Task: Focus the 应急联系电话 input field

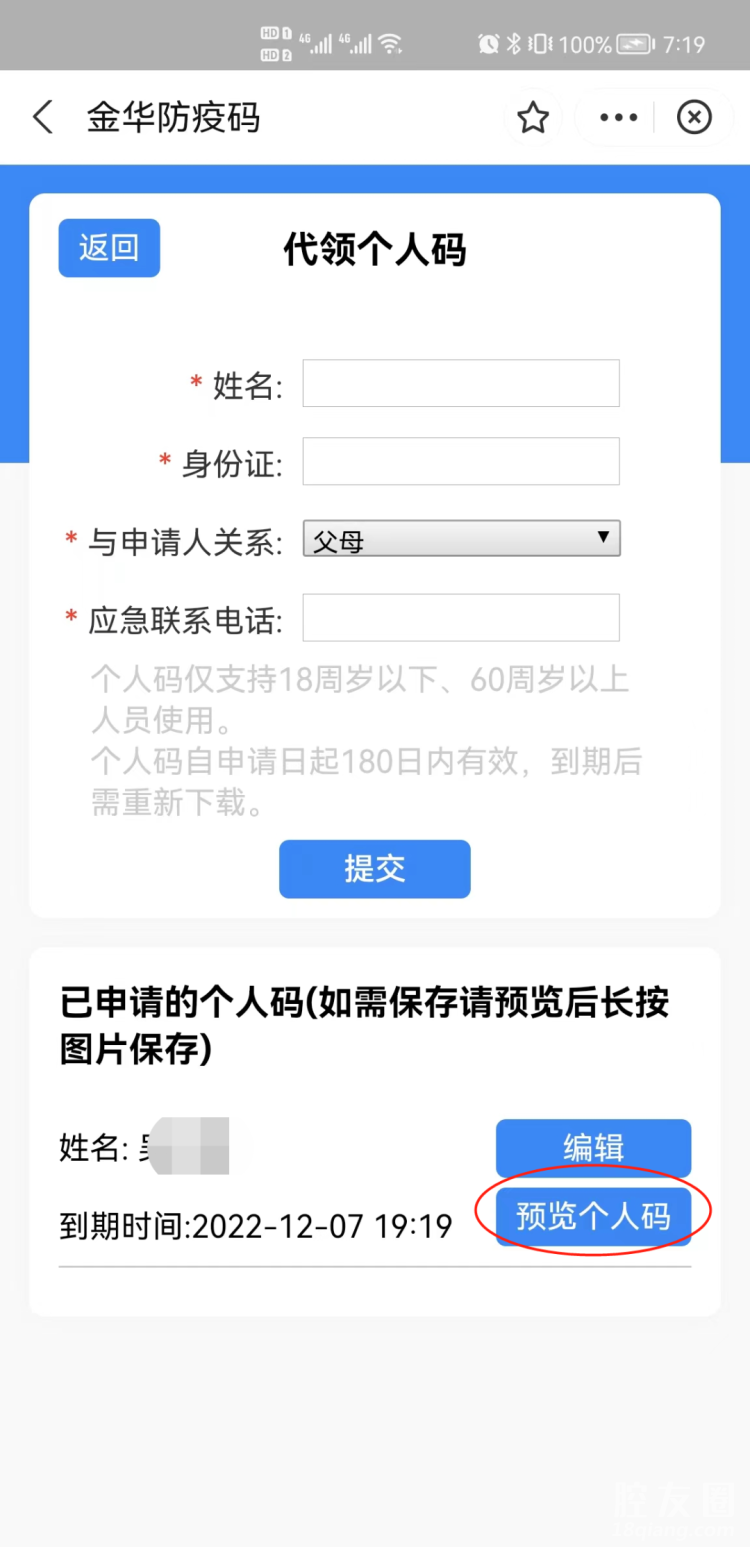Action: point(461,618)
